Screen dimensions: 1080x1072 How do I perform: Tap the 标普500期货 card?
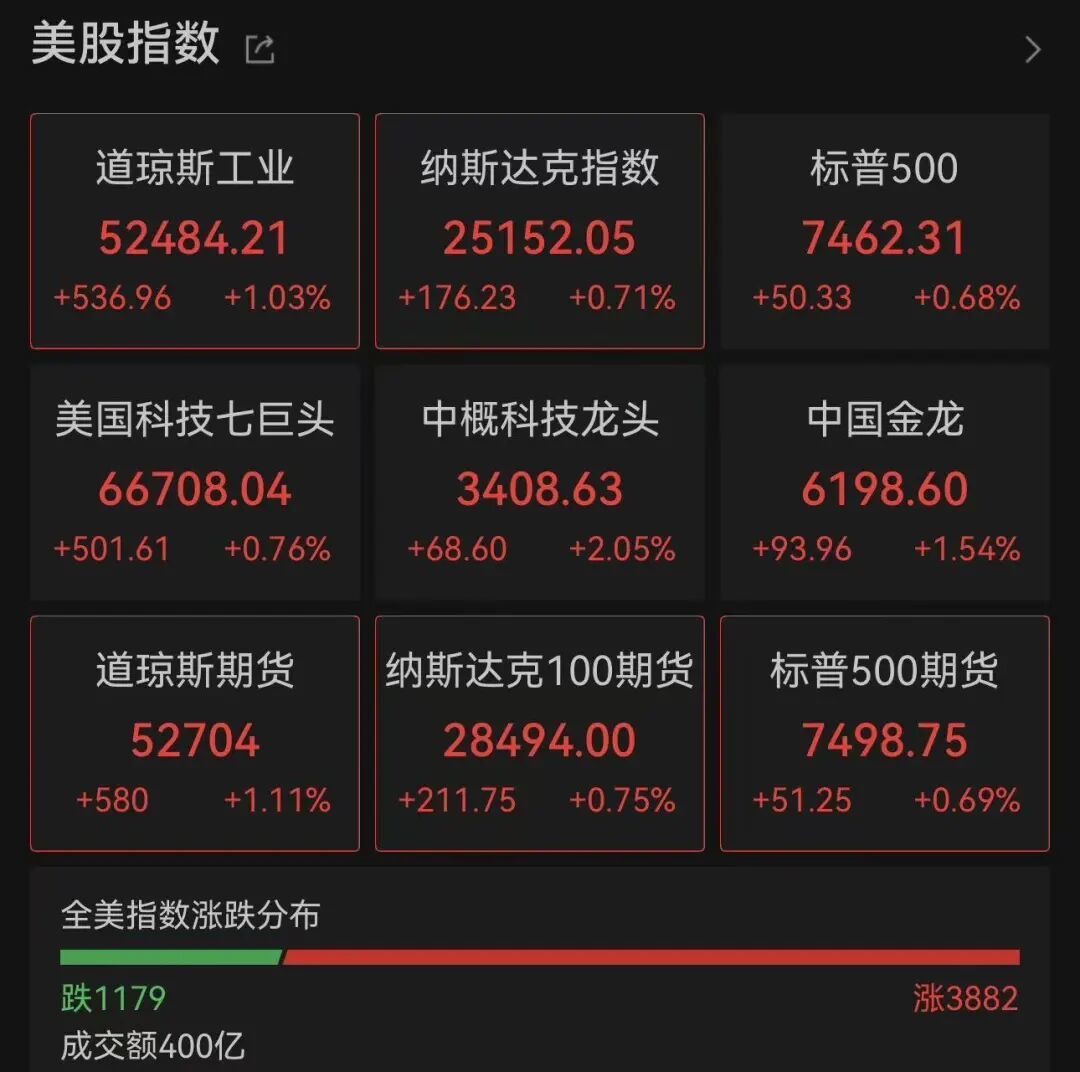coord(885,734)
